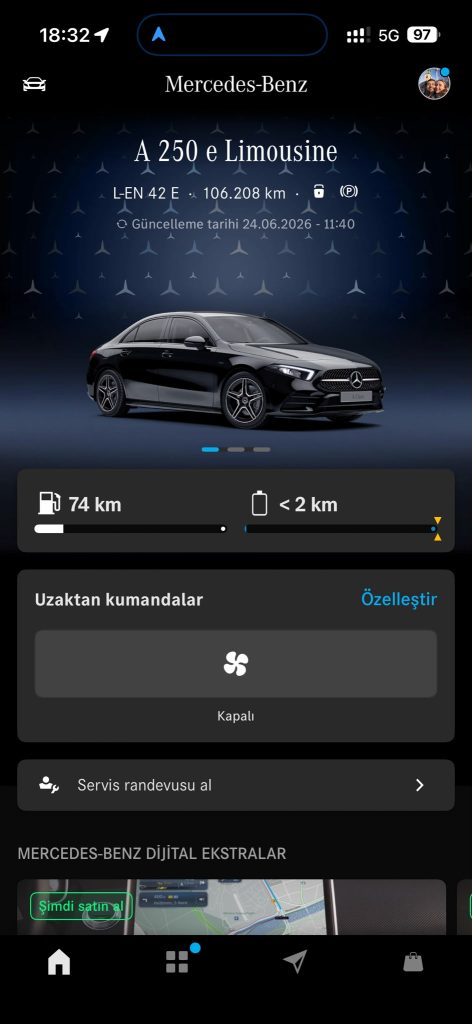Refresh the vehicle status update date

235,225
